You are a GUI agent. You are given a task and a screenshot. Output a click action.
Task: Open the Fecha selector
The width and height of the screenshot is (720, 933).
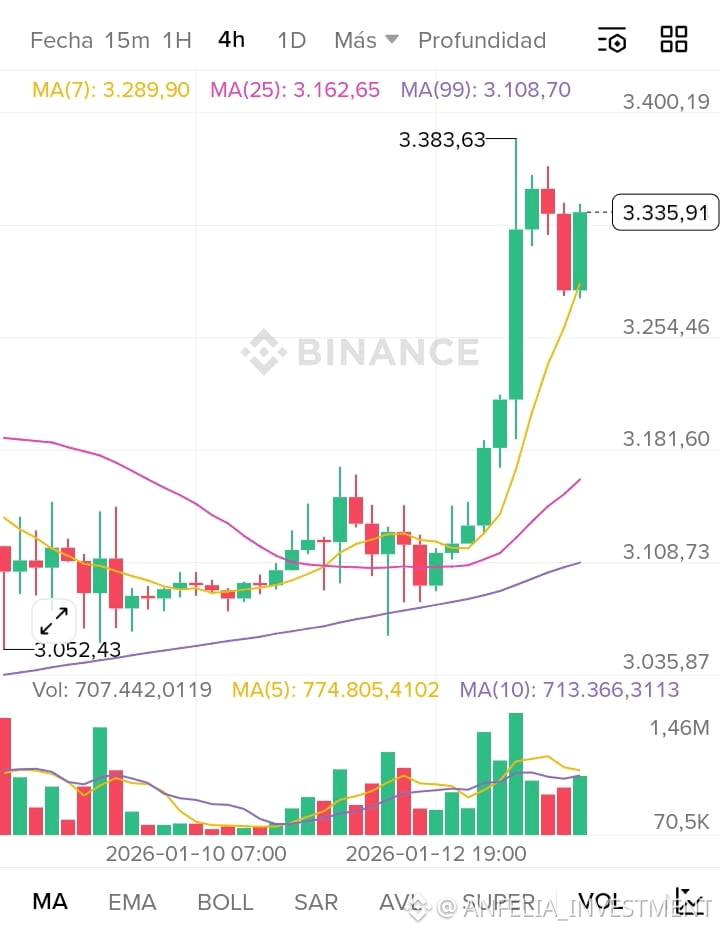(x=61, y=40)
